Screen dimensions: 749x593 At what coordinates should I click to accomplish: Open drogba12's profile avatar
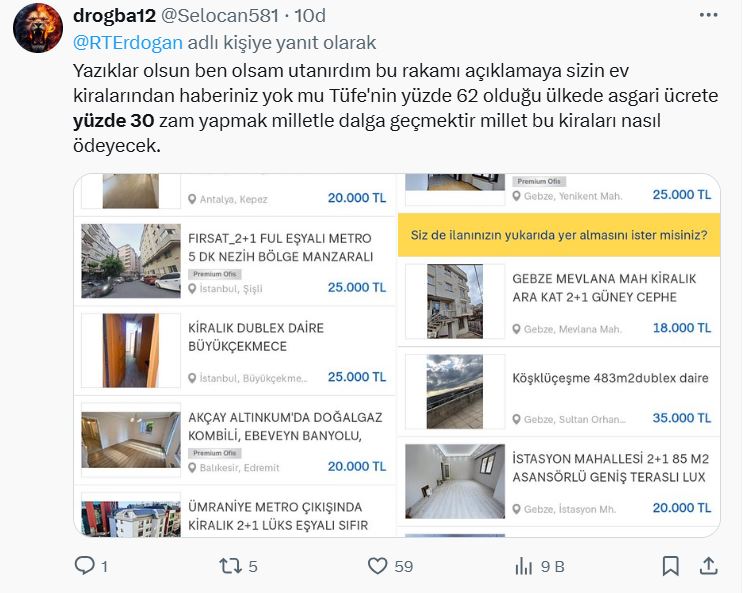click(38, 29)
